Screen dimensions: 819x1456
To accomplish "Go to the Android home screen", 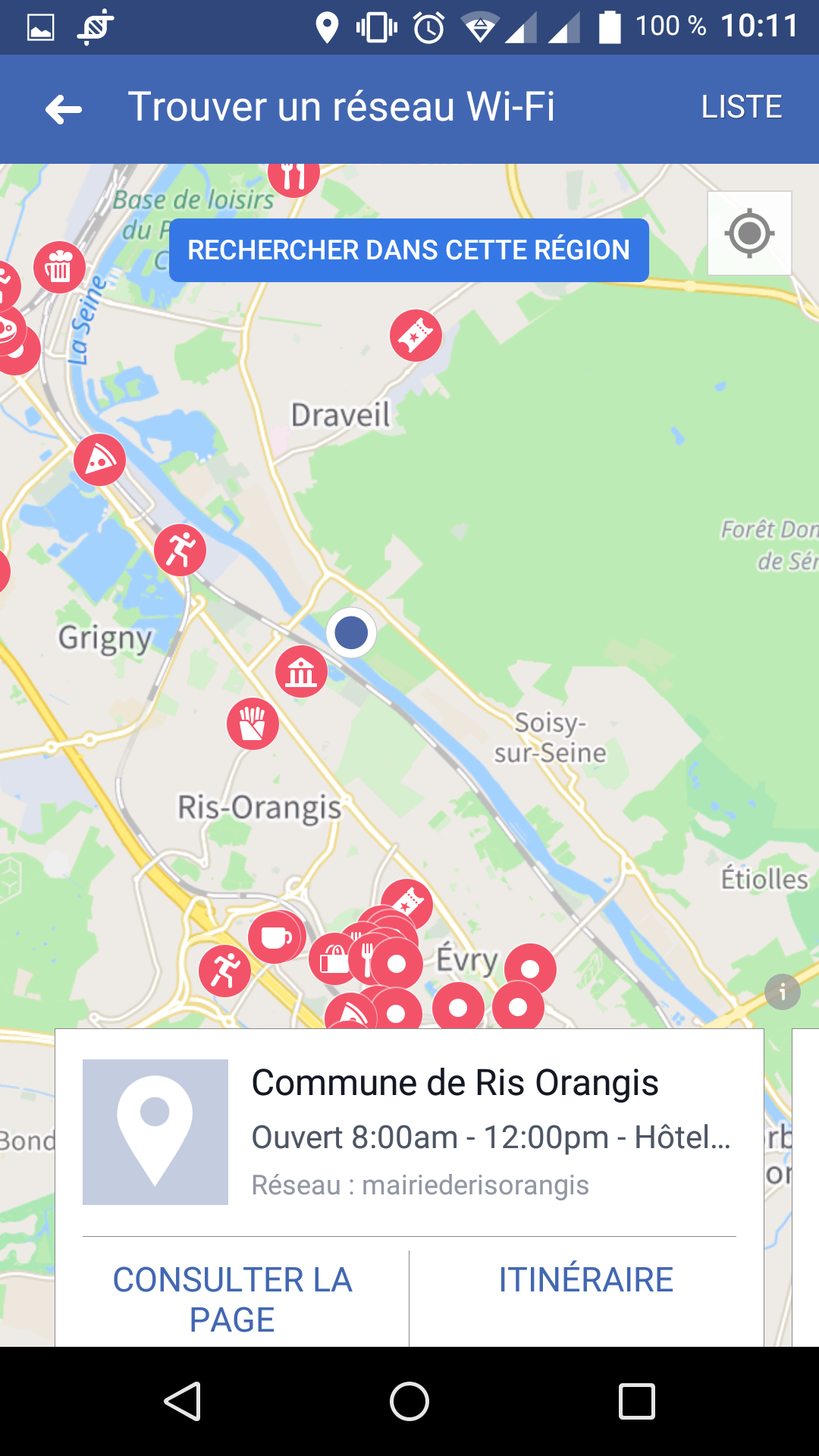I will coord(409,1401).
